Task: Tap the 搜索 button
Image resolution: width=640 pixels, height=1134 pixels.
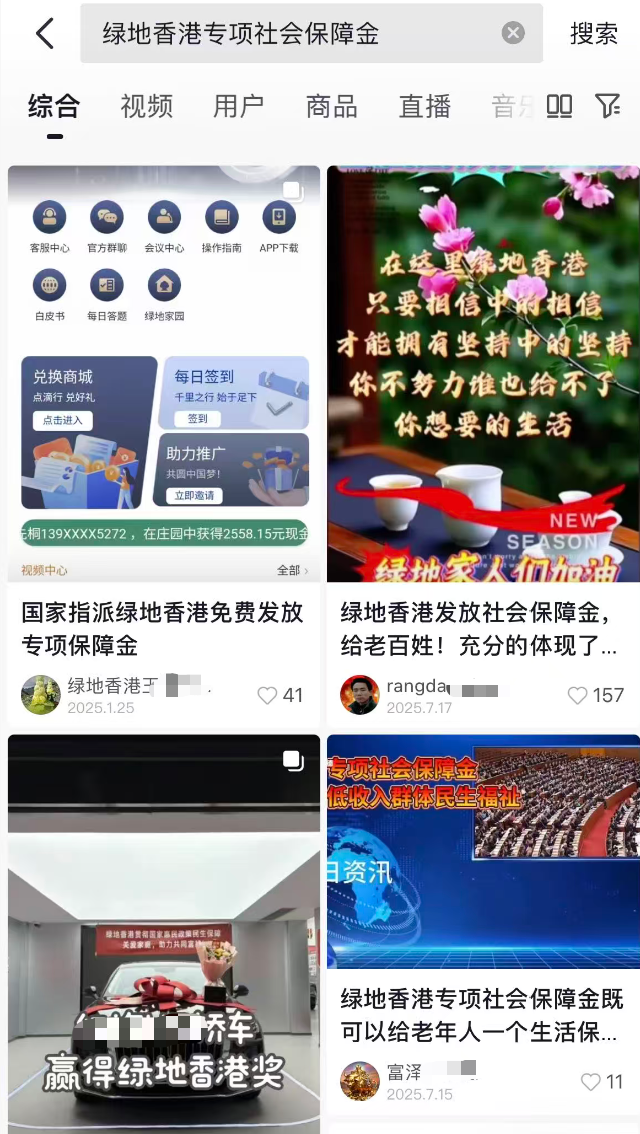Action: point(594,34)
